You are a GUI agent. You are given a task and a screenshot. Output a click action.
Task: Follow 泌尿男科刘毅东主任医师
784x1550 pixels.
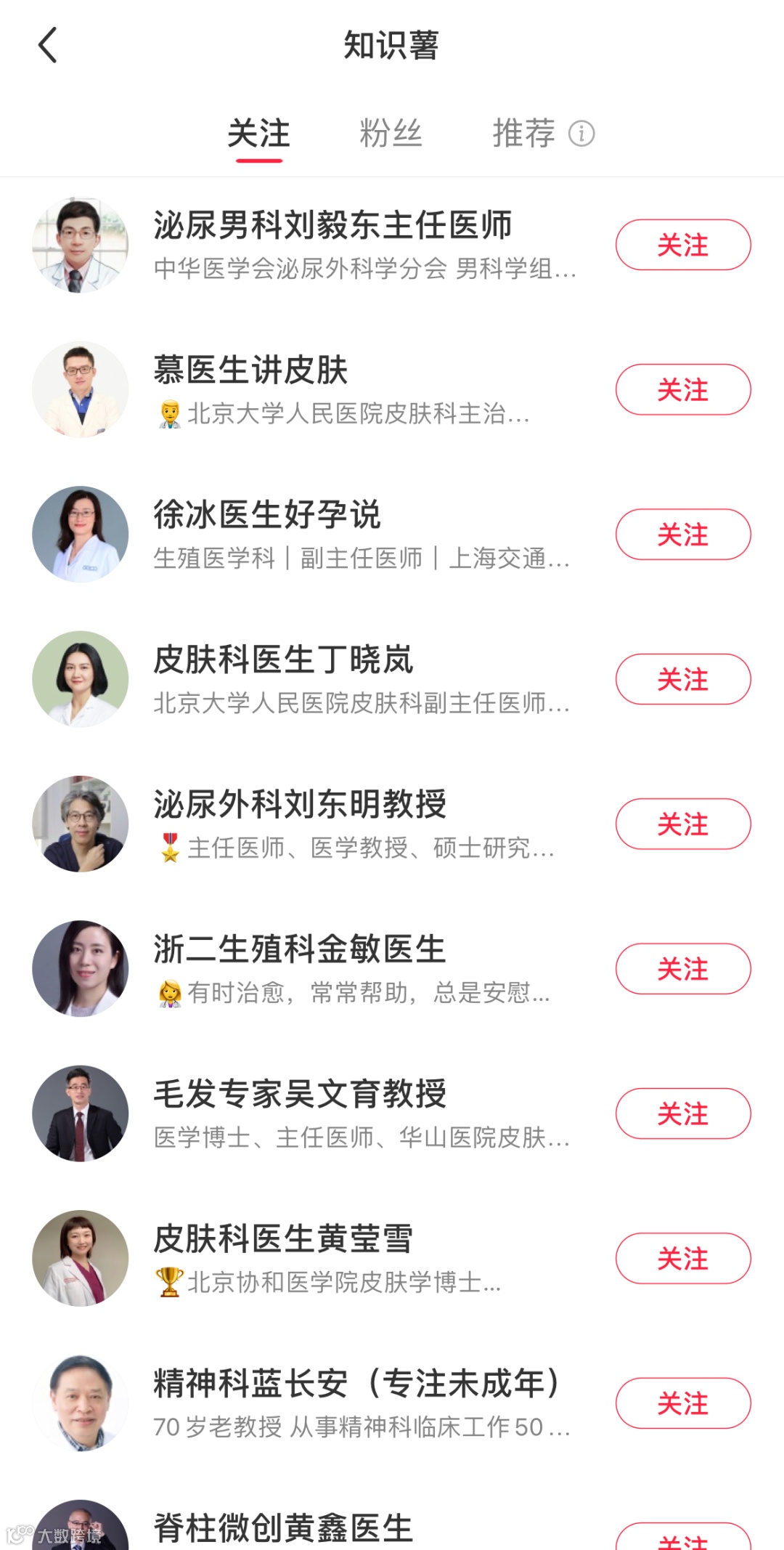tap(682, 245)
